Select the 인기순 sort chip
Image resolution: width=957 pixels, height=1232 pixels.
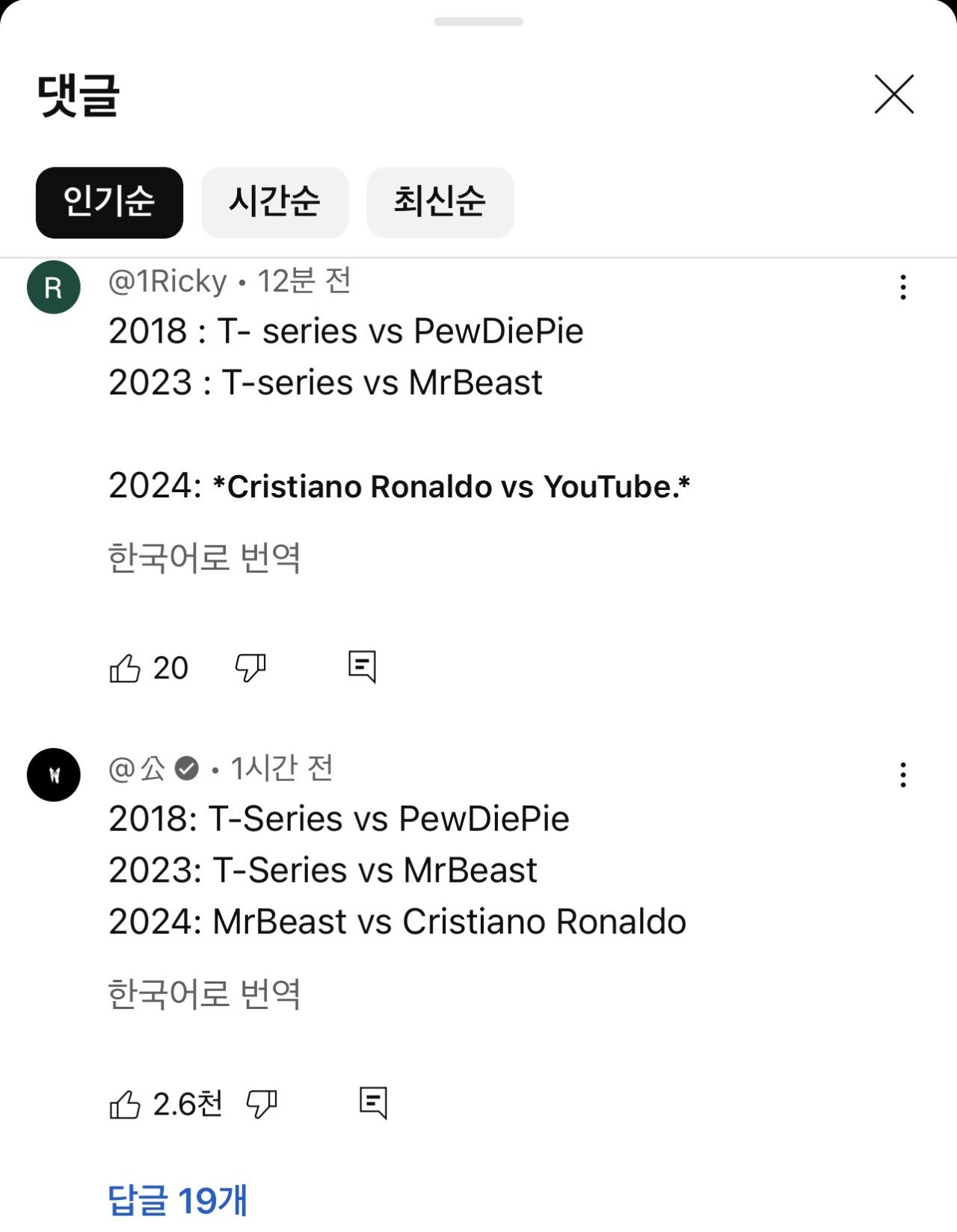point(109,202)
